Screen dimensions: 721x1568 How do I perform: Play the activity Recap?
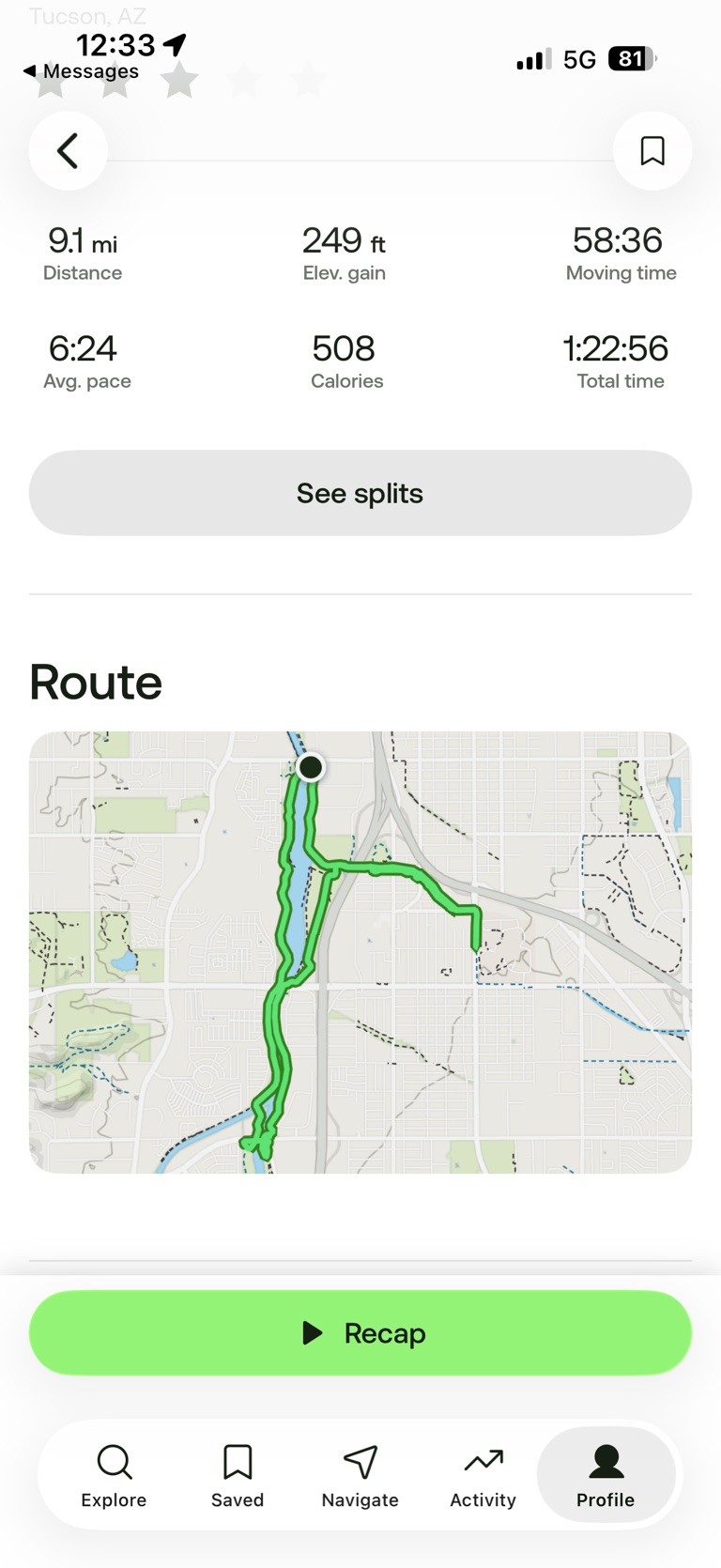click(360, 1332)
